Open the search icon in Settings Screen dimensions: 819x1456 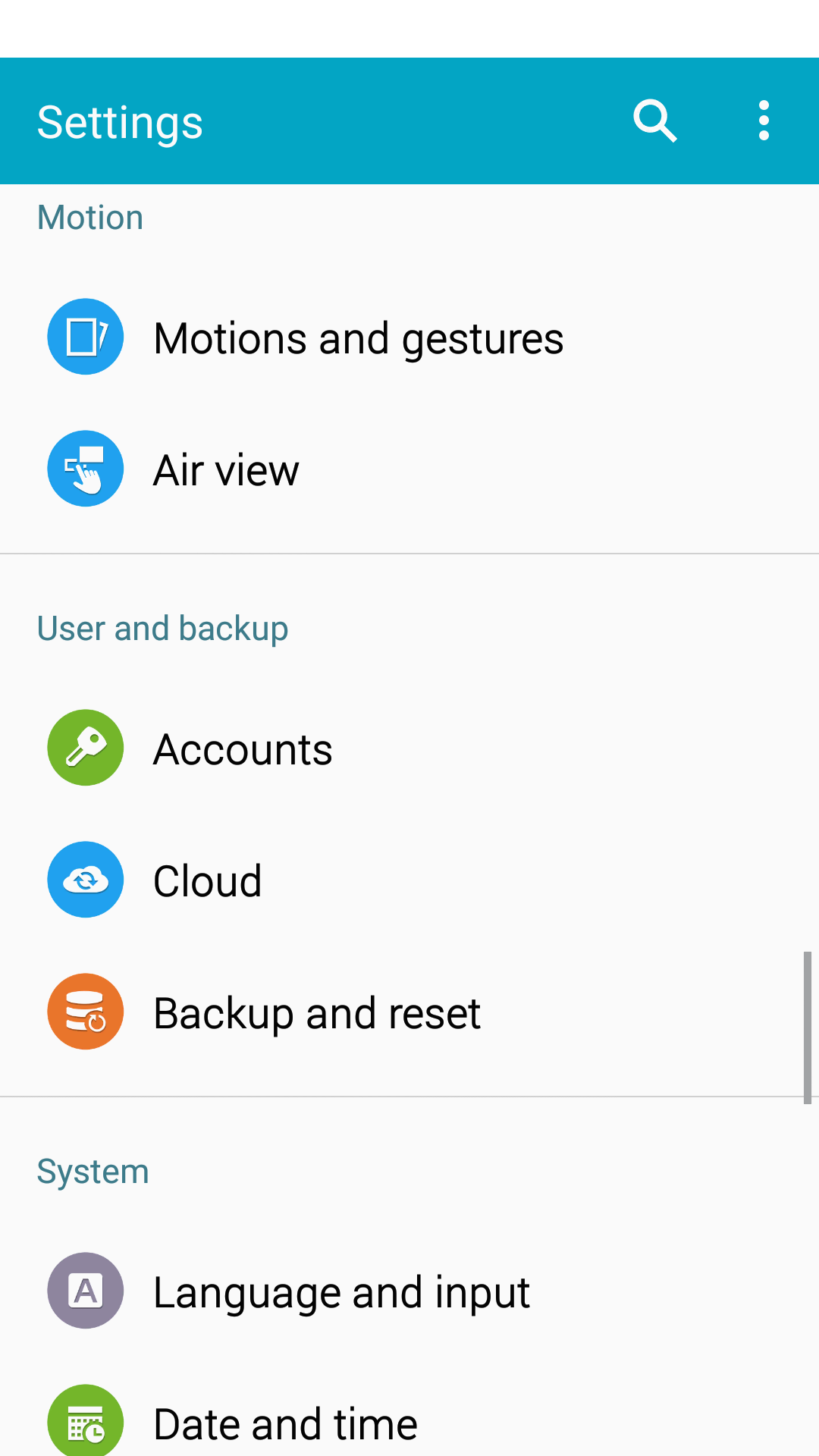pos(655,121)
